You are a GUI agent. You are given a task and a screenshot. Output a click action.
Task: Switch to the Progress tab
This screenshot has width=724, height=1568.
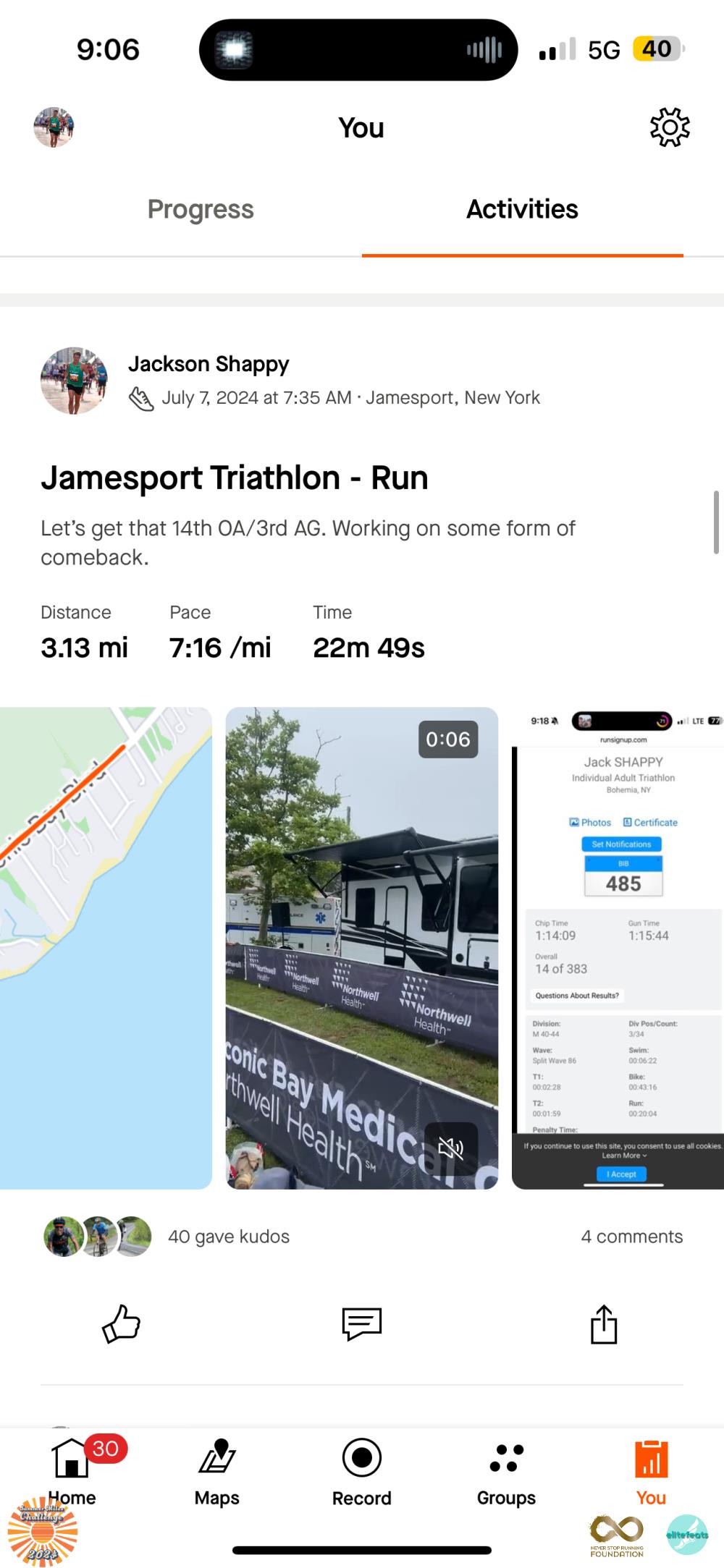point(201,209)
